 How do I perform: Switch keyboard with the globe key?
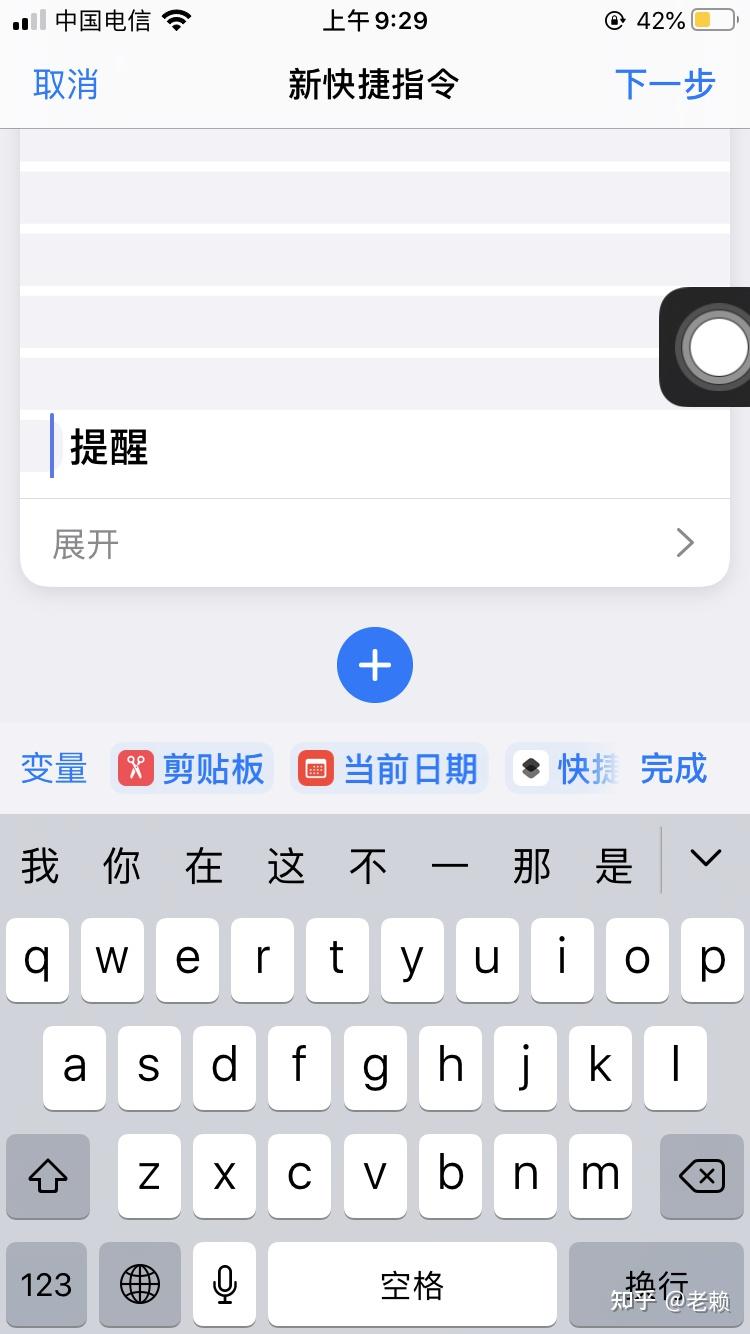tap(140, 1284)
